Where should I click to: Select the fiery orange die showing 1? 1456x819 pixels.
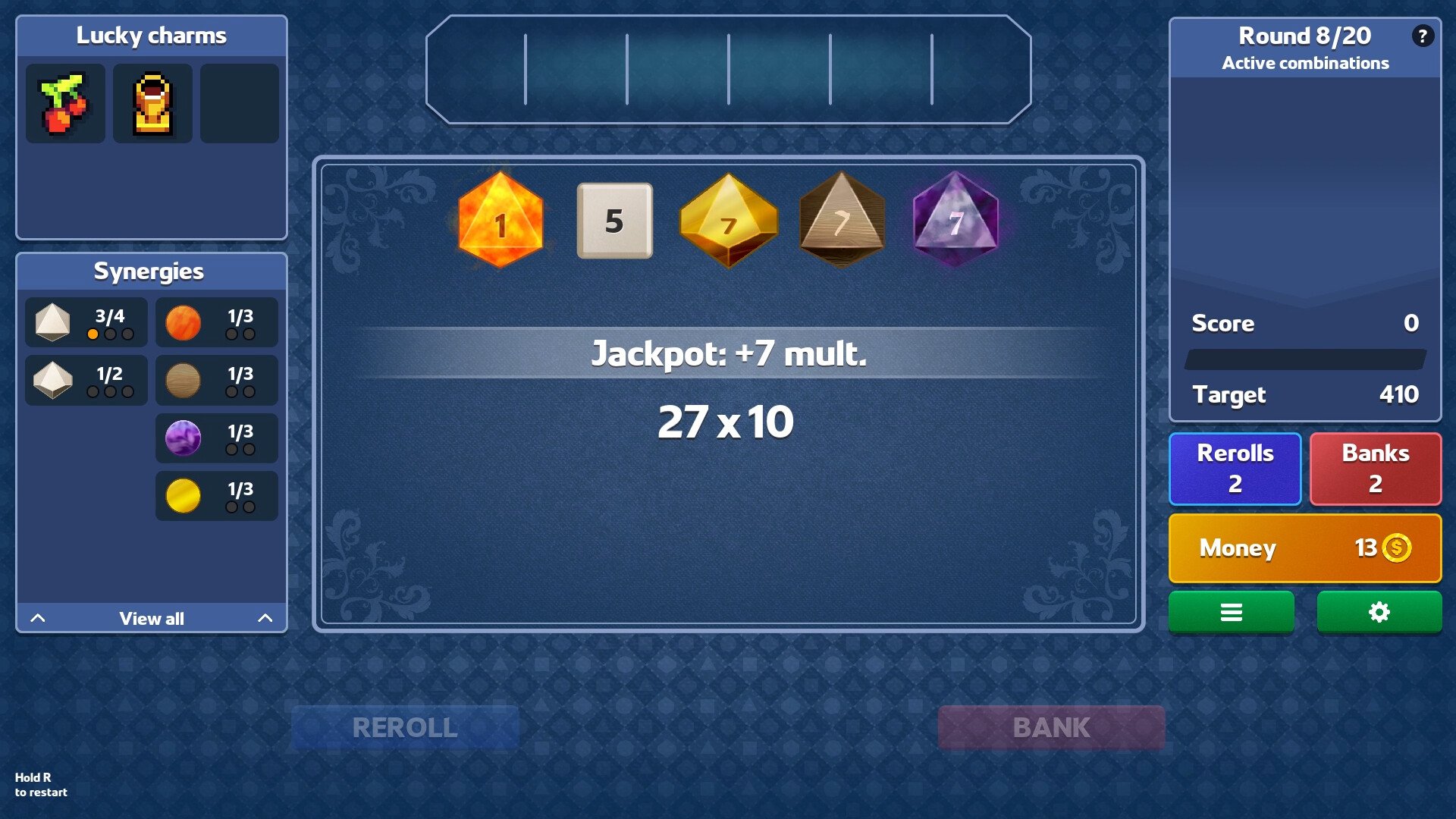500,221
